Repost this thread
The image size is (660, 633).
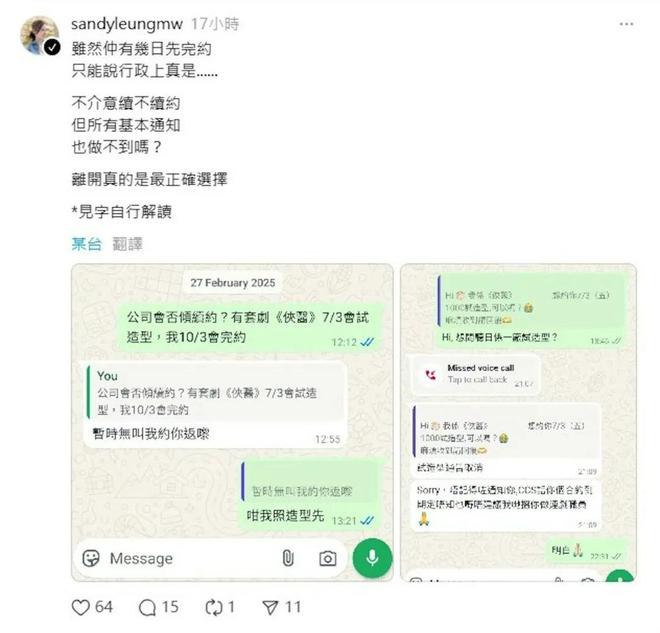(213, 607)
